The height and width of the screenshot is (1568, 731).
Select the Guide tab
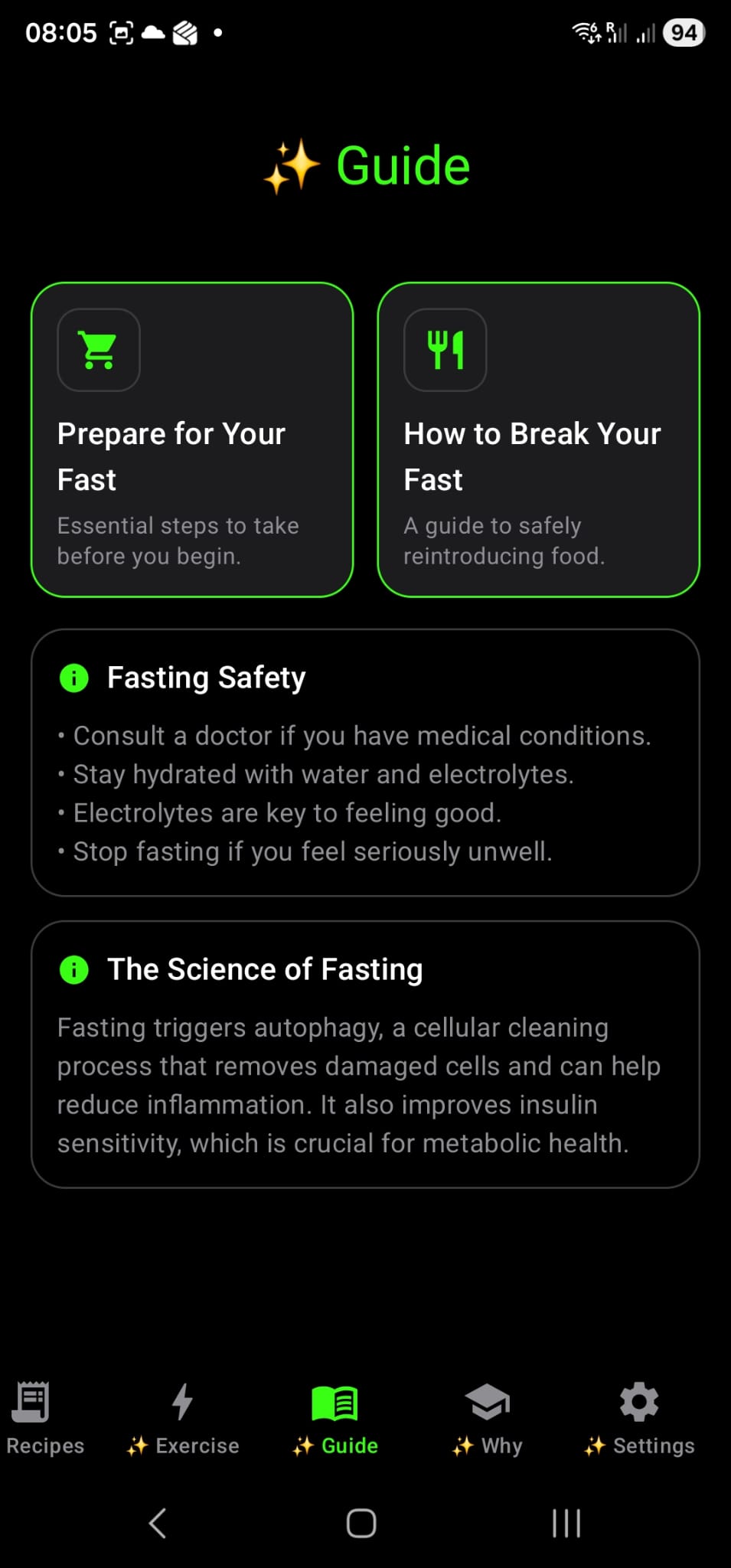[335, 1418]
